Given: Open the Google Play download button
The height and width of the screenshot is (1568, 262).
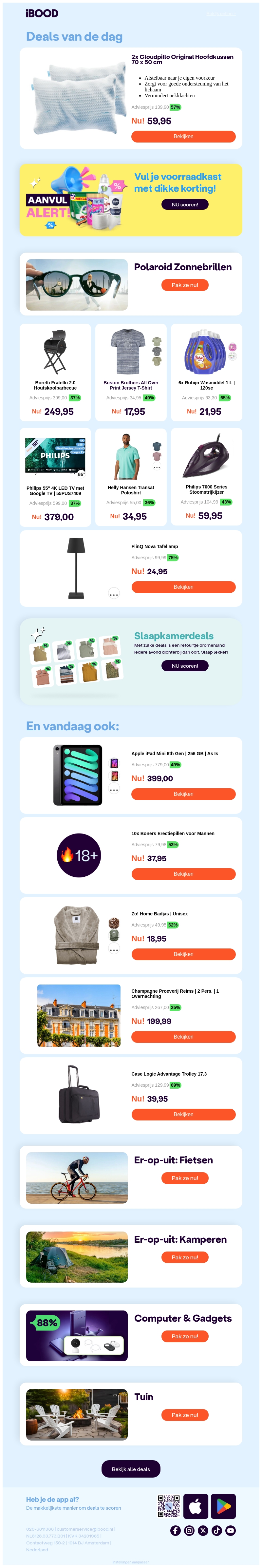Looking at the screenshot, I should (x=223, y=1506).
